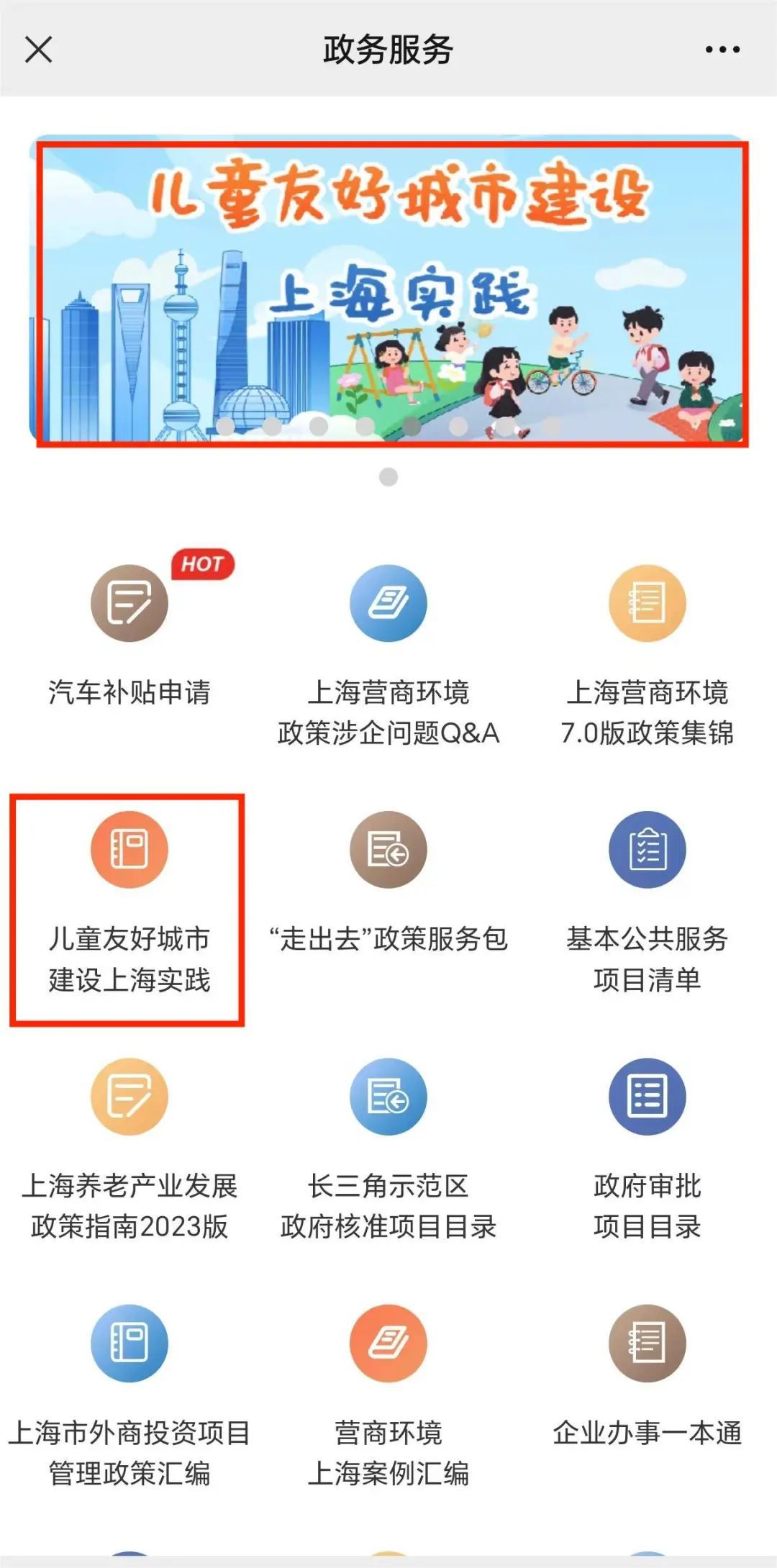View 基本公共服务项目清单
The height and width of the screenshot is (1568, 777).
click(647, 850)
